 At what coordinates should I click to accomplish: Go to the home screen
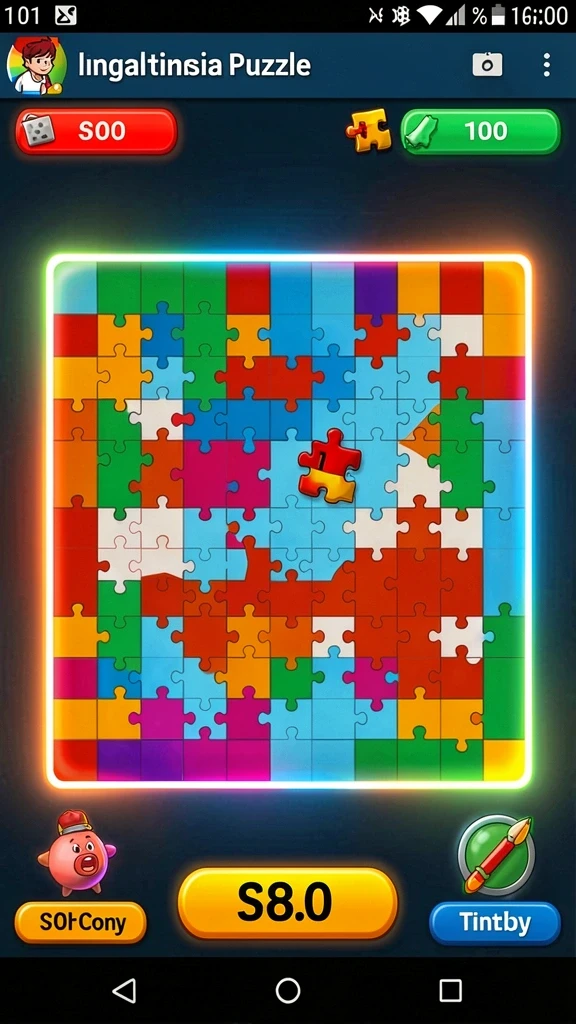click(287, 990)
